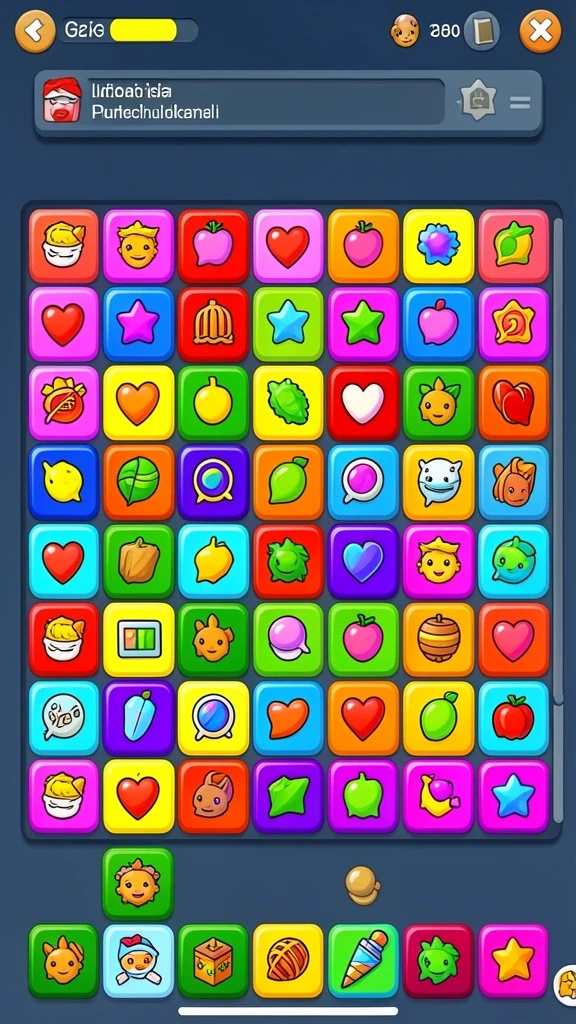Tap the star badge icon in the banner
Screen dimensions: 576x1024
[x=479, y=102]
